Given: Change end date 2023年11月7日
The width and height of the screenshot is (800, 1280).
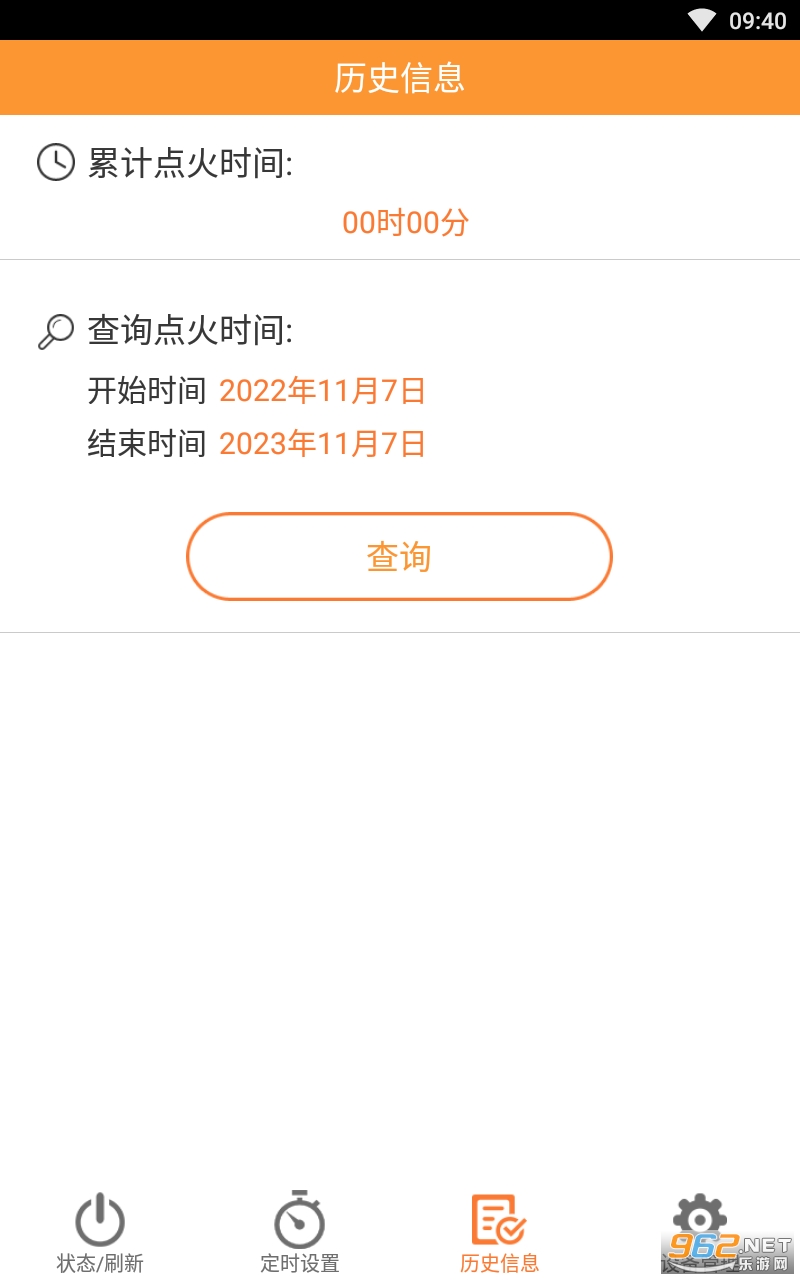Looking at the screenshot, I should click(x=322, y=443).
